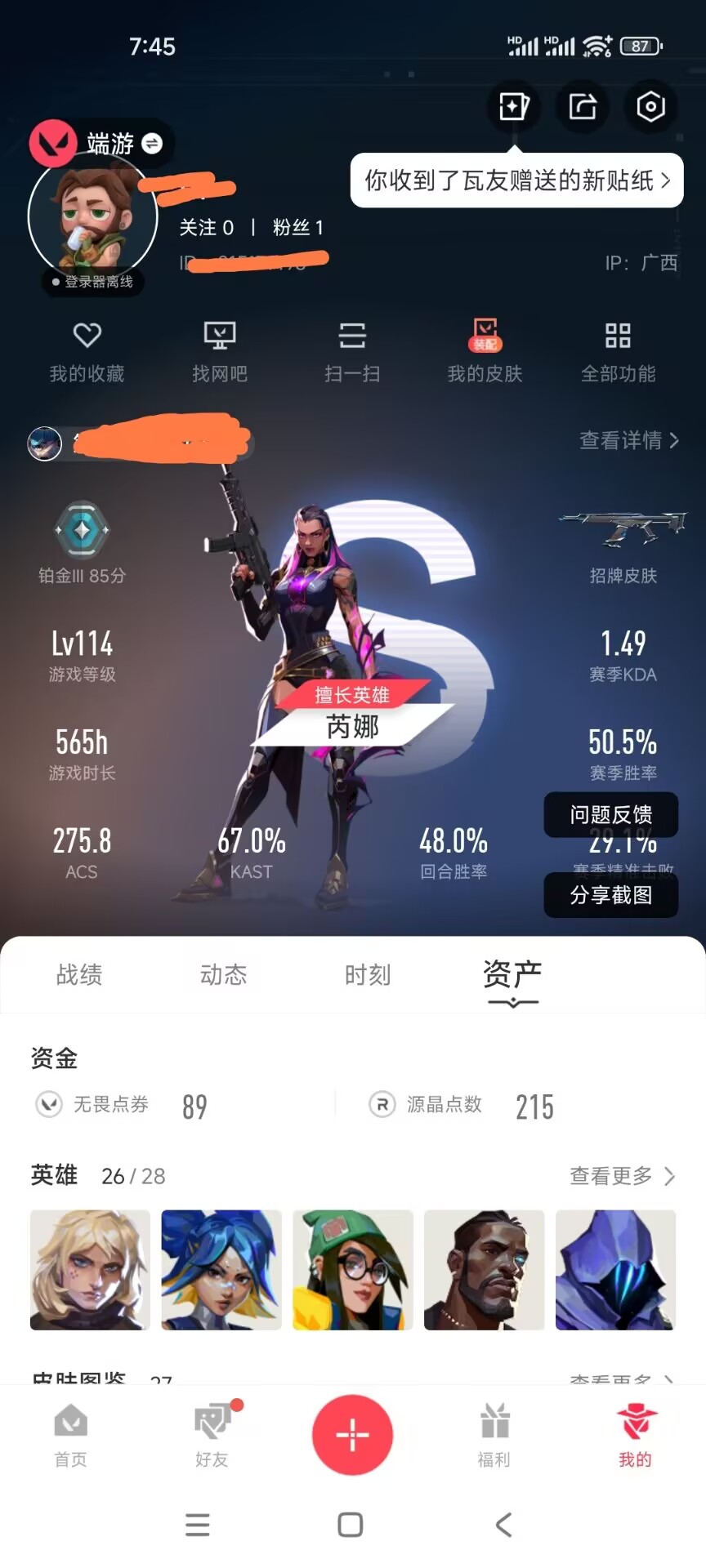706x1568 pixels.
Task: Open the sticker card icon
Action: point(514,106)
